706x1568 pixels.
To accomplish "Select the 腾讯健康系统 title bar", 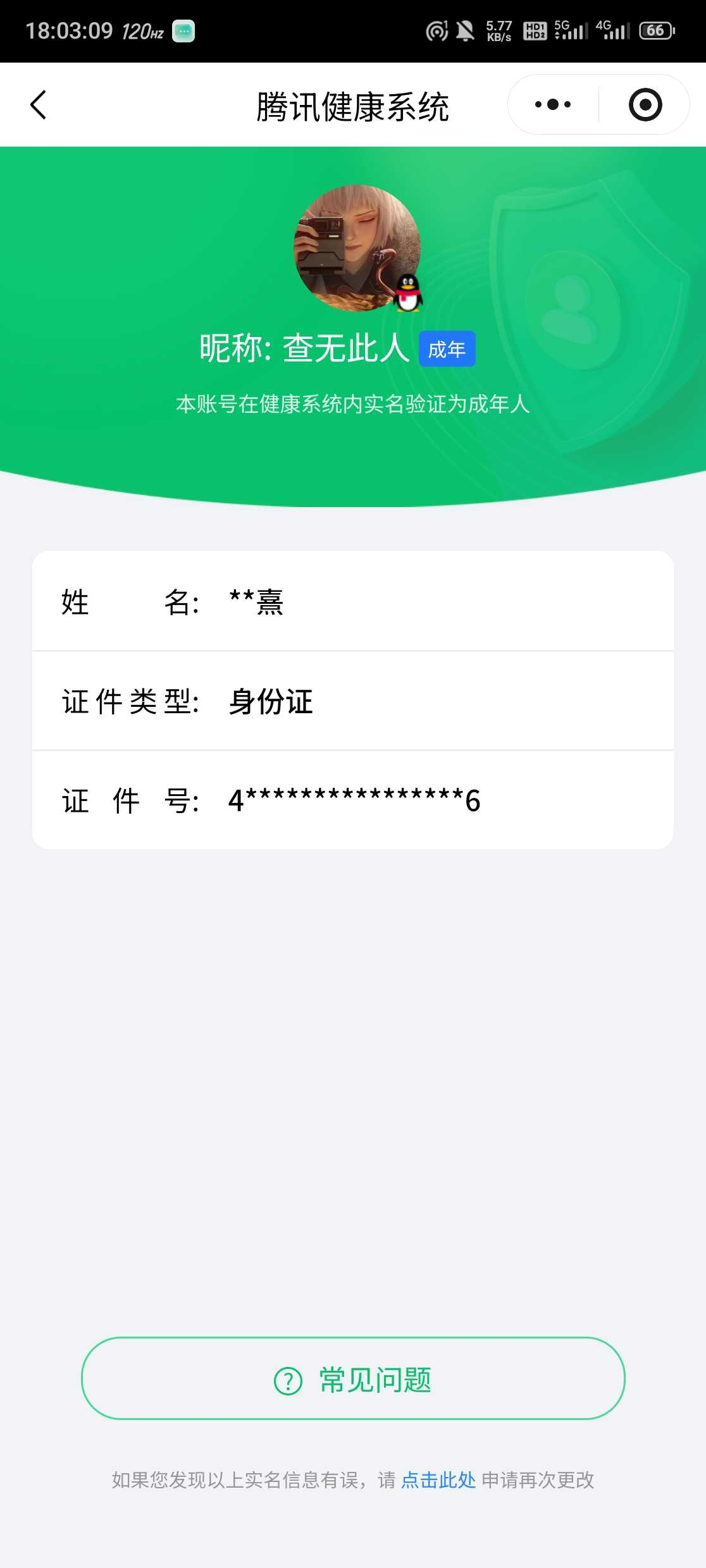I will pos(353,106).
